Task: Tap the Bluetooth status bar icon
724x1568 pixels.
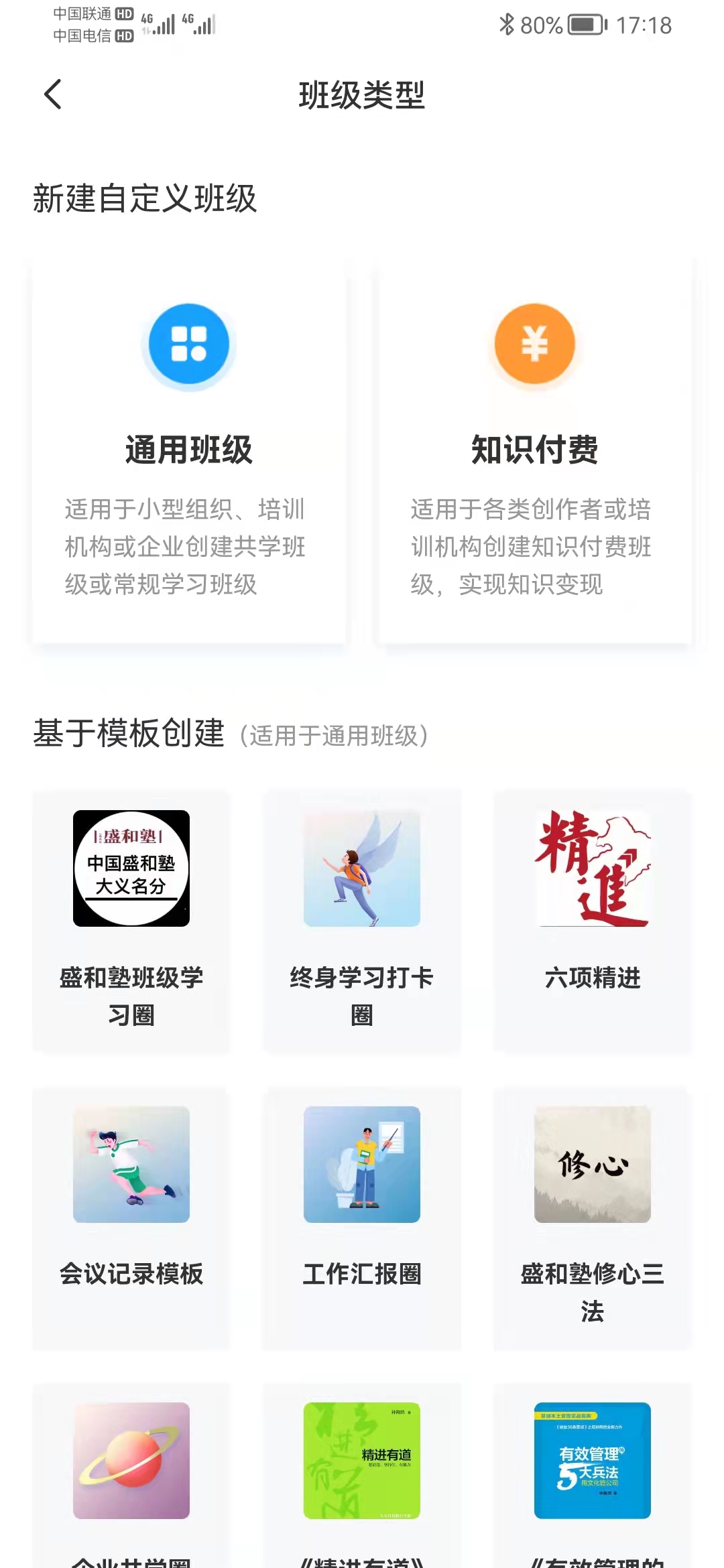Action: tap(507, 25)
